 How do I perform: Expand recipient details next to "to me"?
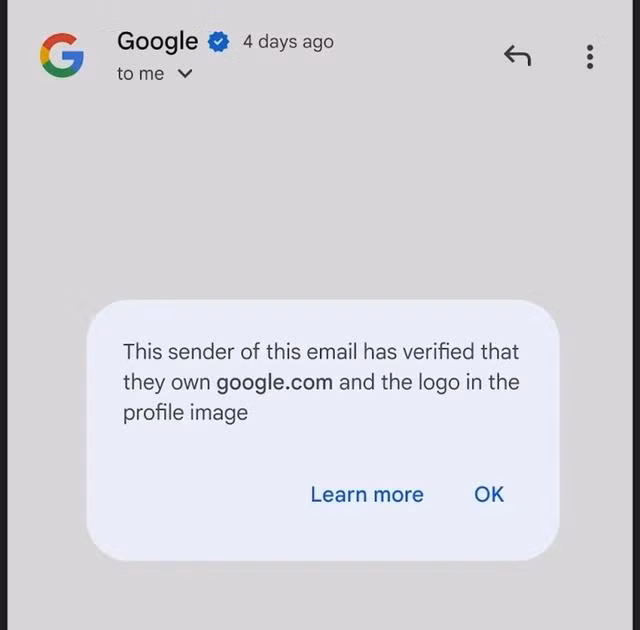(184, 73)
